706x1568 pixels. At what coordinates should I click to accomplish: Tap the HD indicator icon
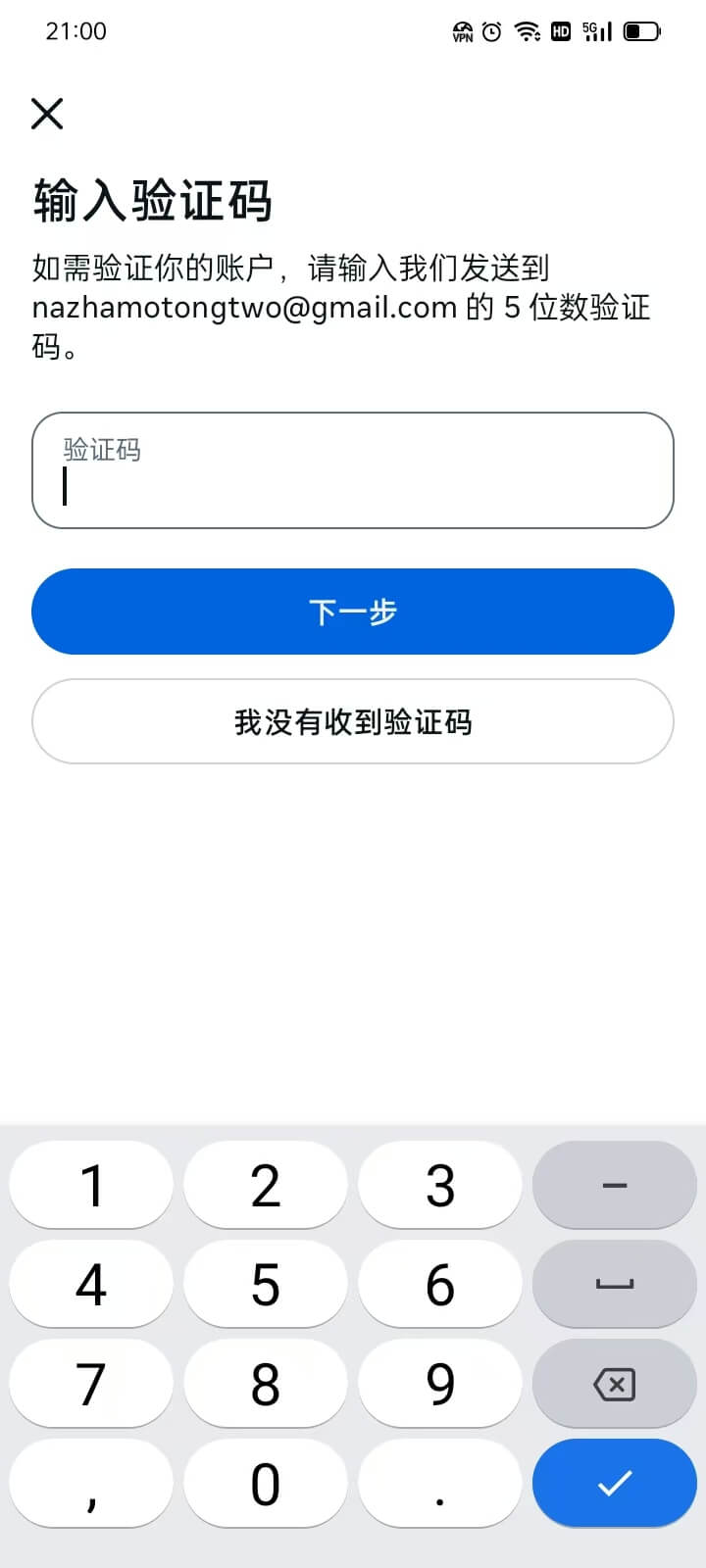(561, 30)
